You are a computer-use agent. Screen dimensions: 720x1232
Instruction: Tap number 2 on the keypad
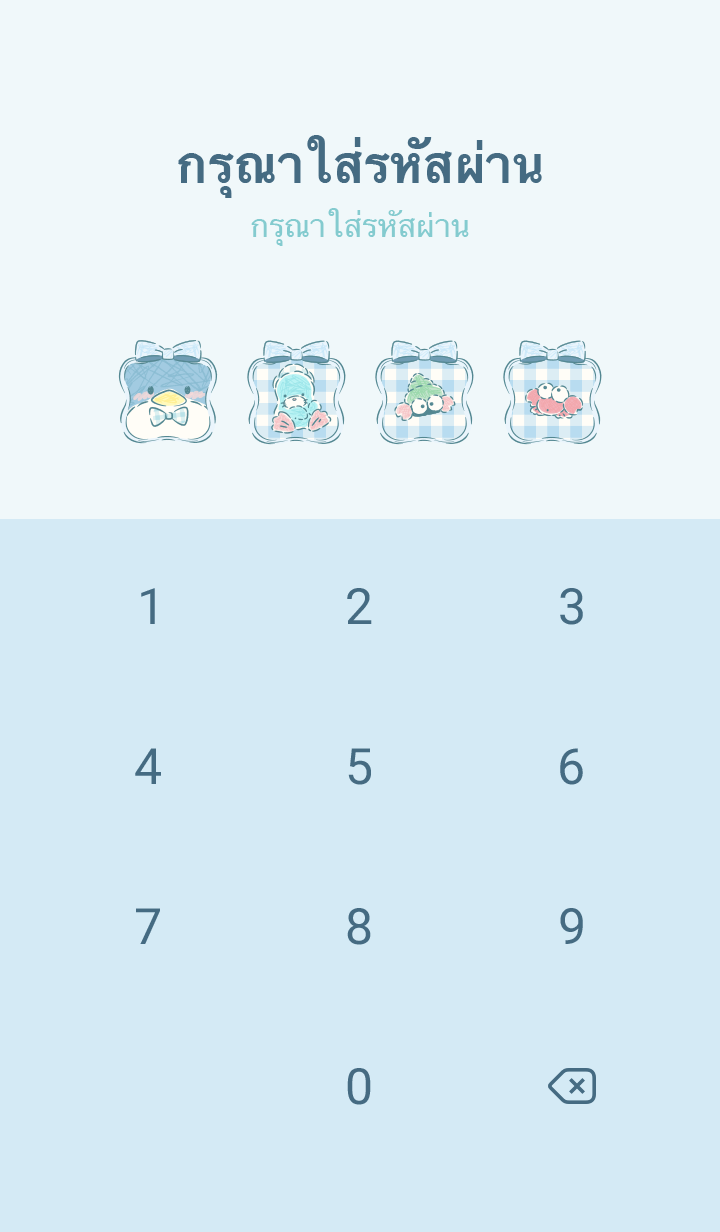pos(359,607)
